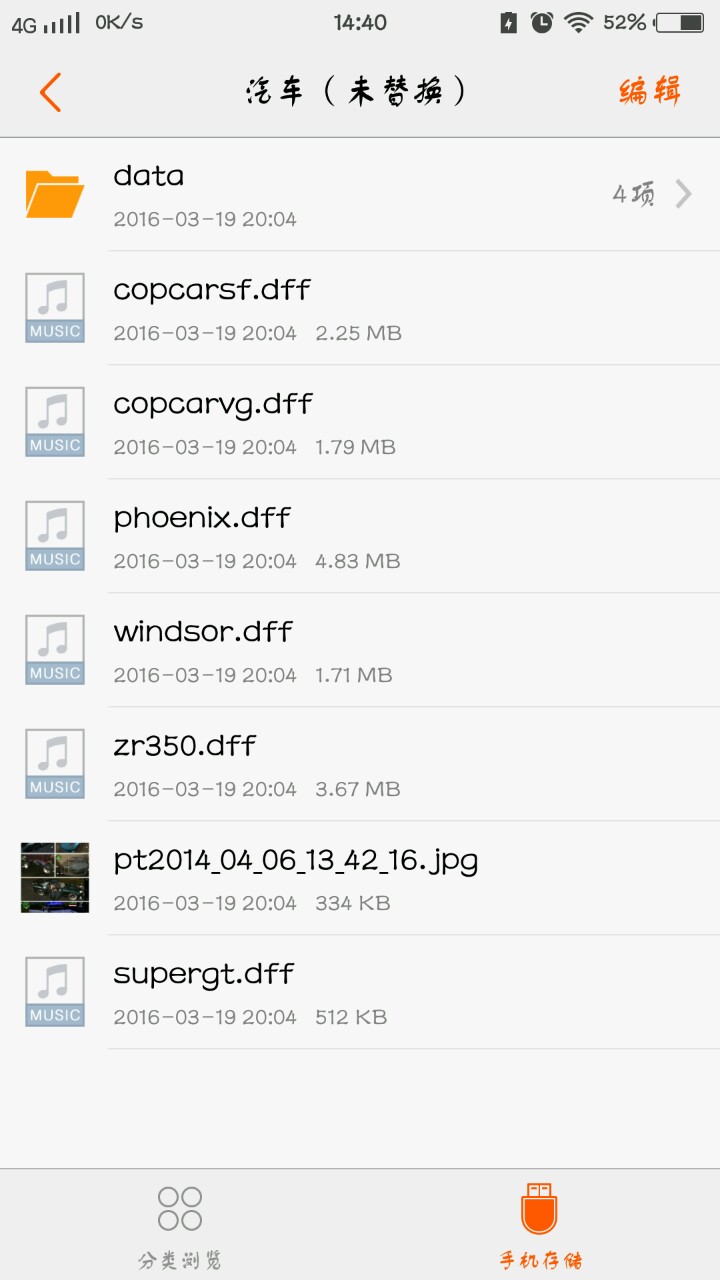Open the zr350.dff file
720x1280 pixels.
click(360, 764)
